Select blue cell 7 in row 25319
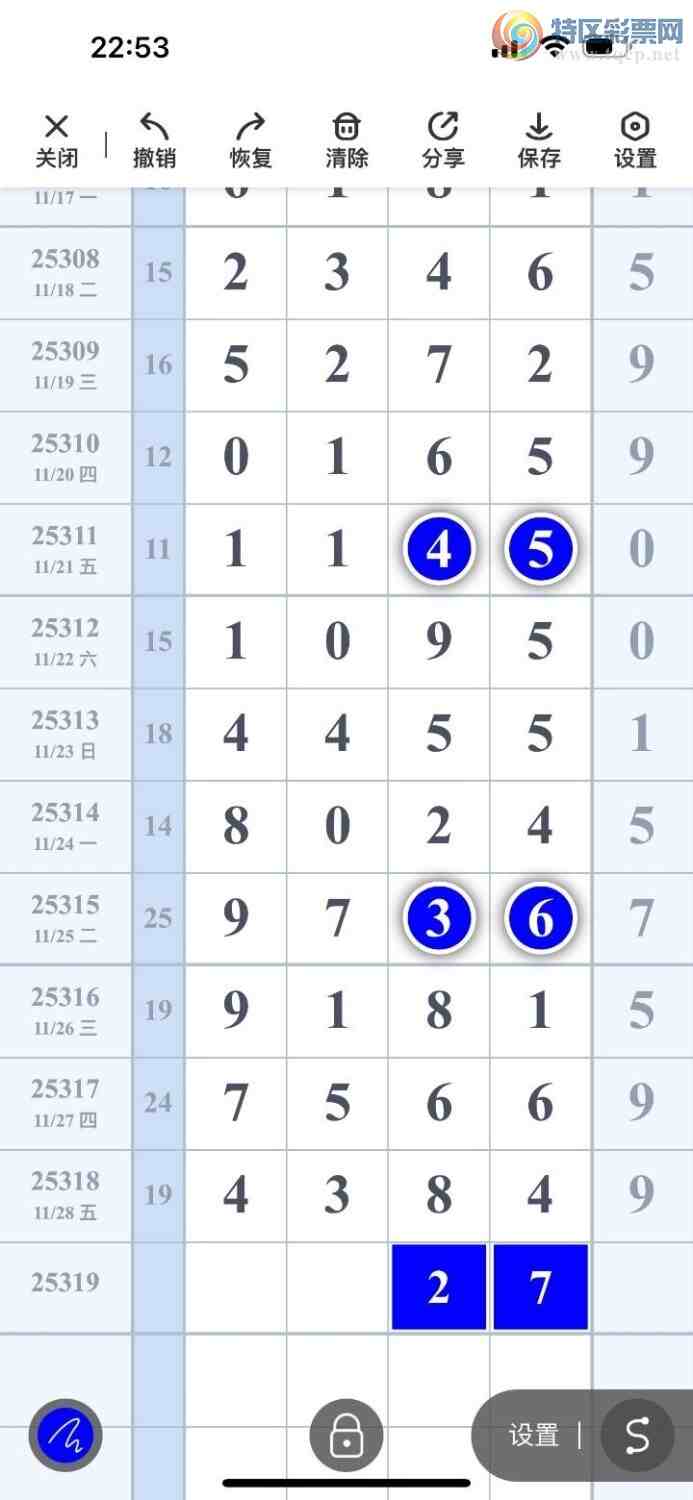Viewport: 693px width, 1500px height. pos(541,1287)
